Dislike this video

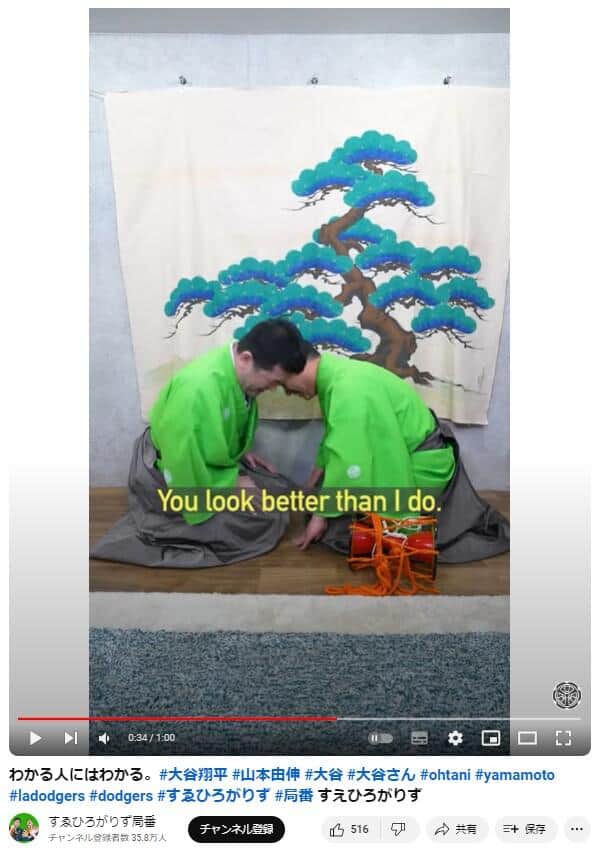[x=398, y=829]
